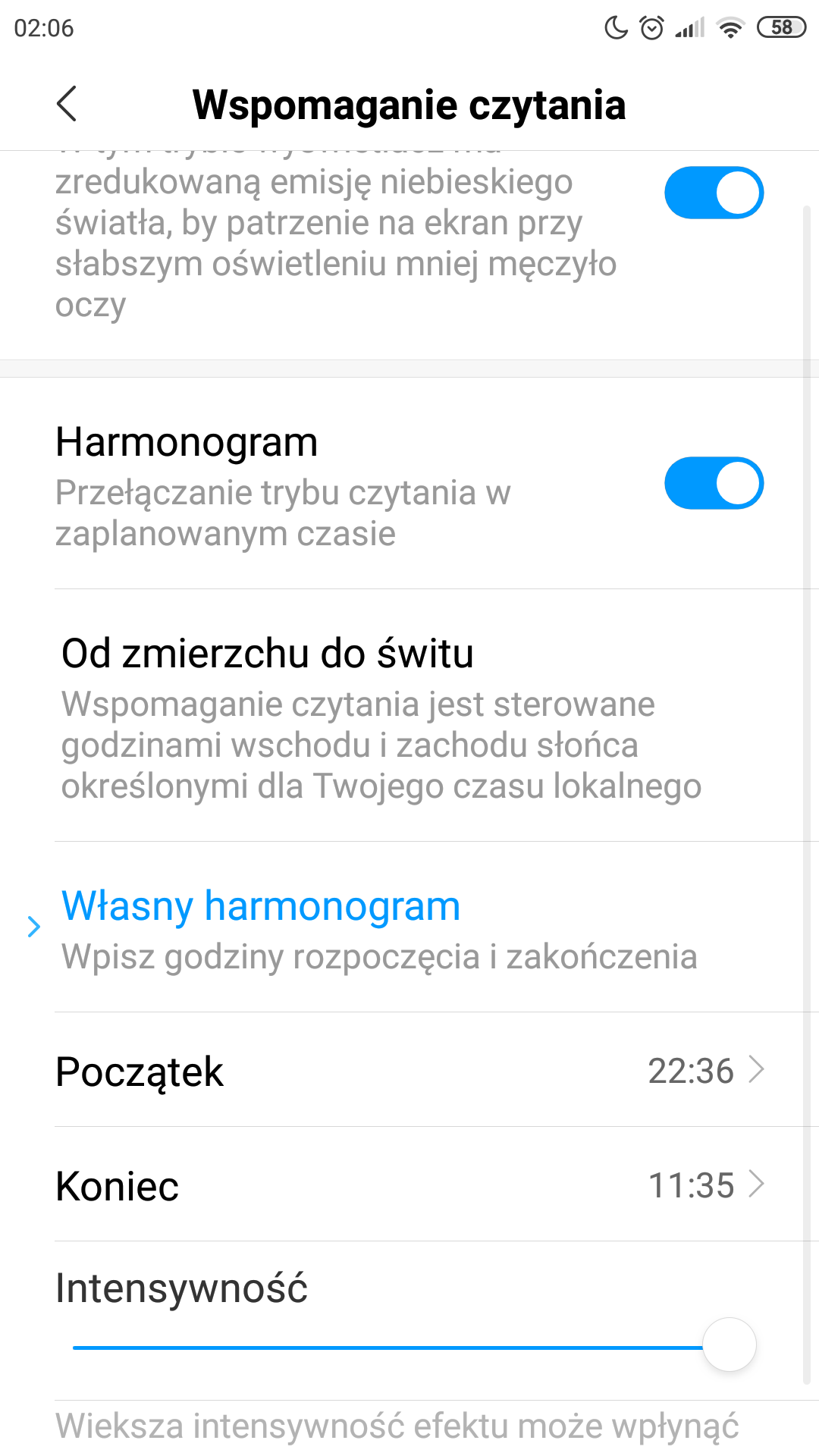Image resolution: width=819 pixels, height=1456 pixels.
Task: Turn off the reading mode switch
Action: coord(714,193)
